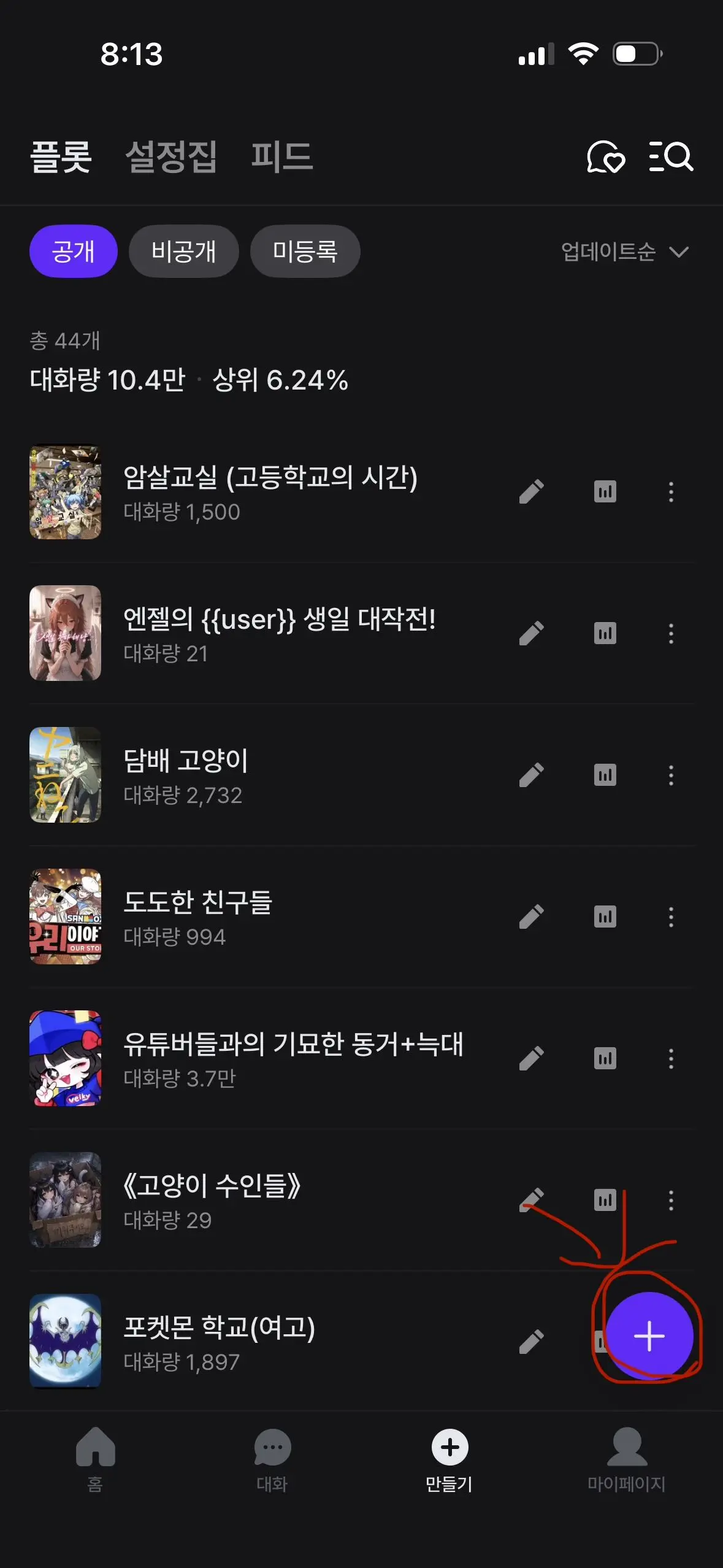Screen dimensions: 723x1568
Task: Open more options for 도도한 친구들
Action: pos(671,917)
